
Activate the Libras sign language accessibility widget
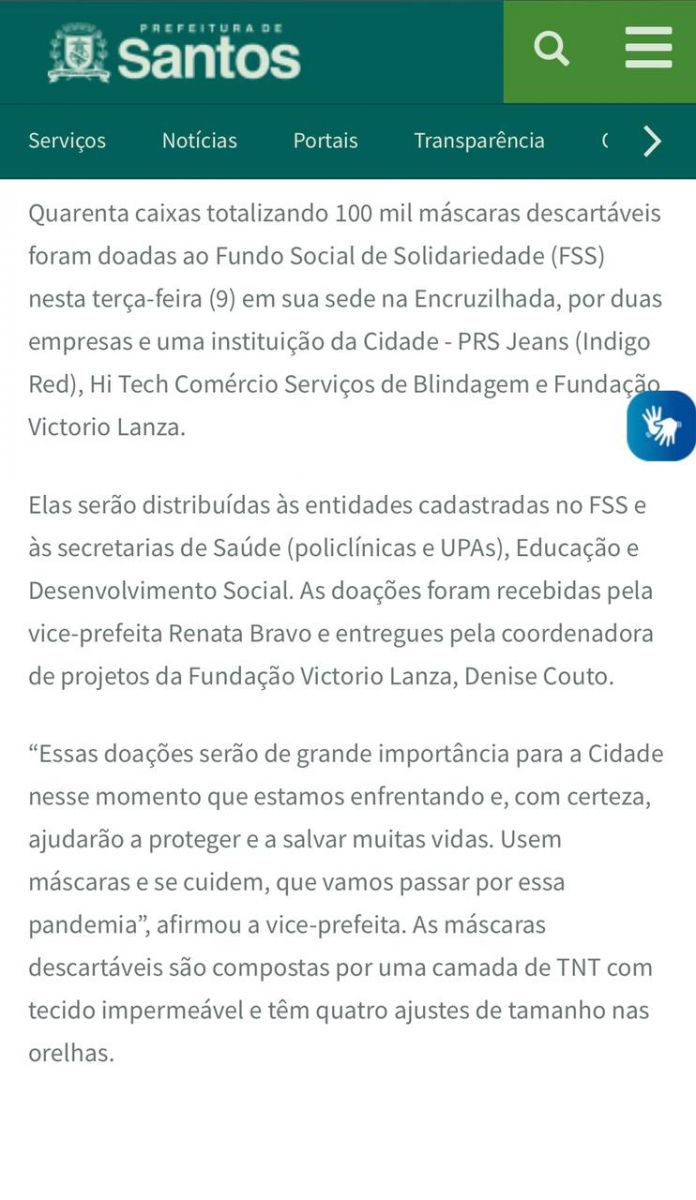click(x=661, y=426)
